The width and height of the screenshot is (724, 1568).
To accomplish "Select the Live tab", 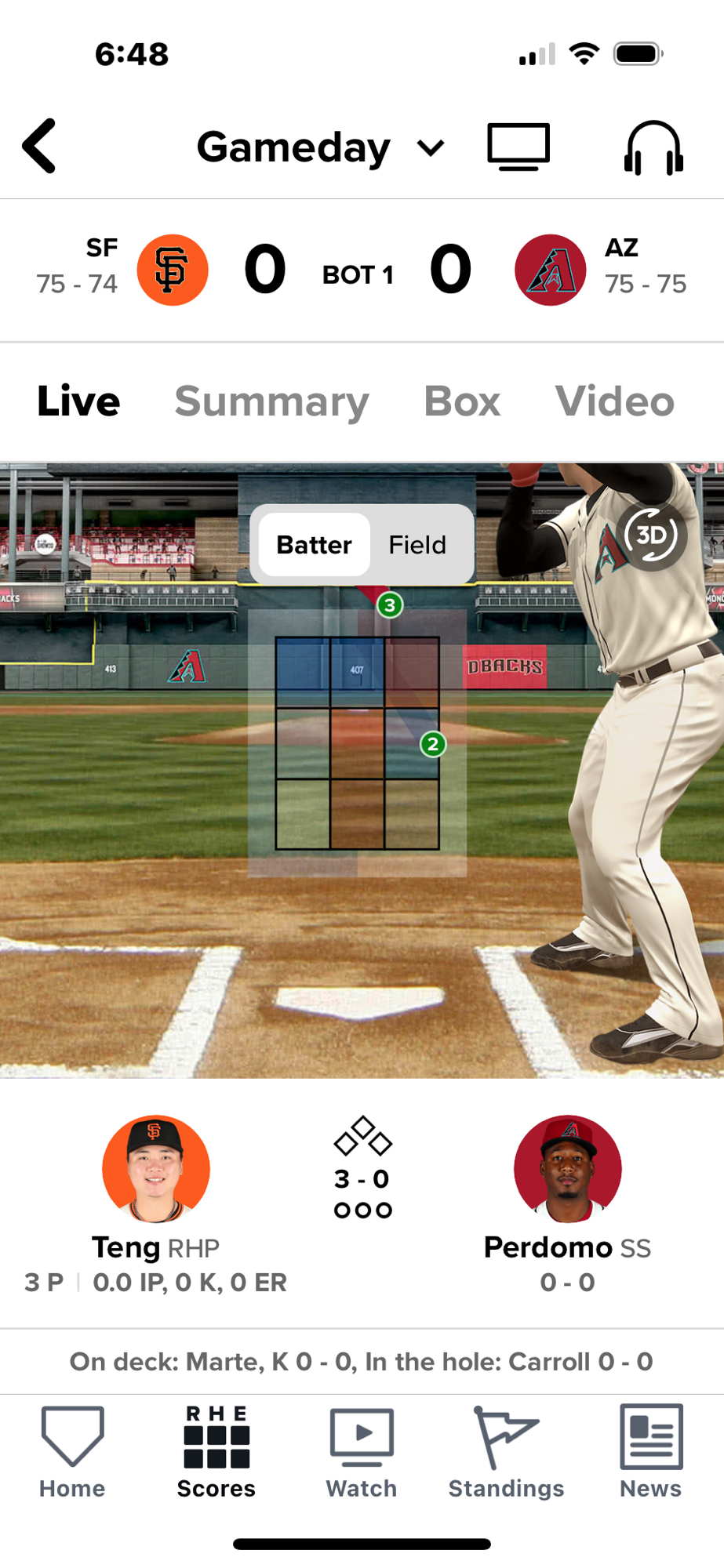I will tap(78, 401).
